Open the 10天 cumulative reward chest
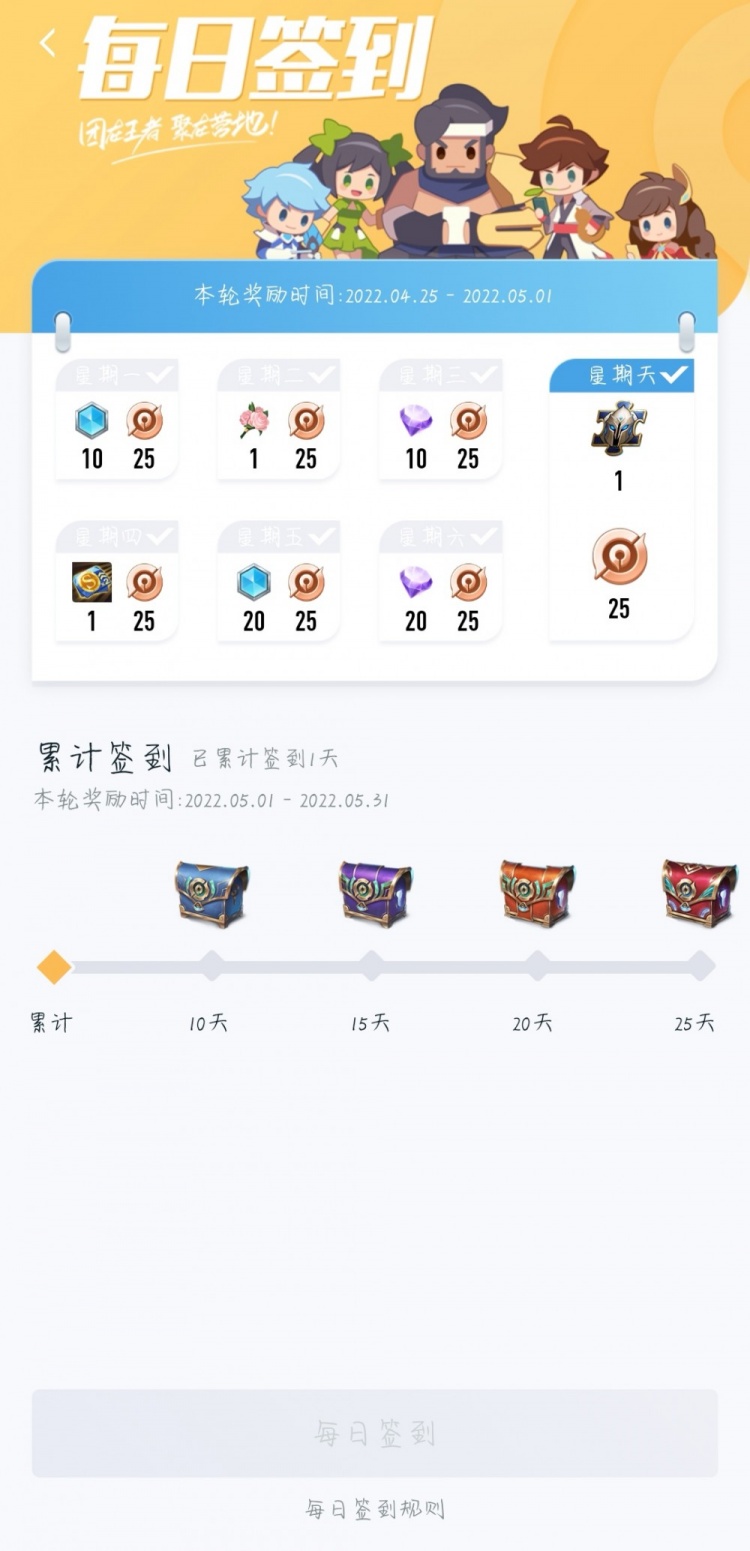The height and width of the screenshot is (1551, 750). click(x=211, y=893)
